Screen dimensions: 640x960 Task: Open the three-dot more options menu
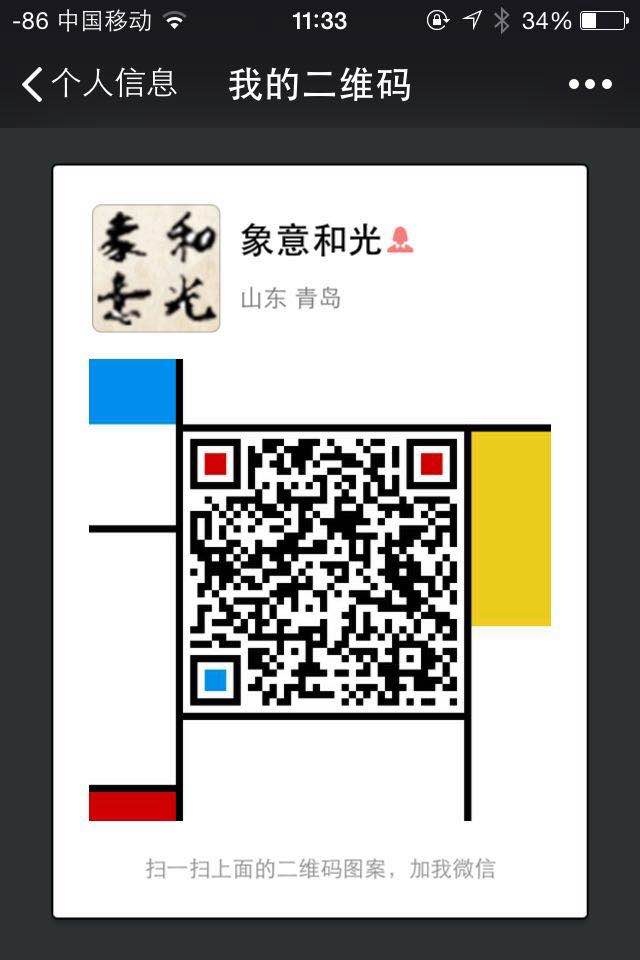(590, 85)
